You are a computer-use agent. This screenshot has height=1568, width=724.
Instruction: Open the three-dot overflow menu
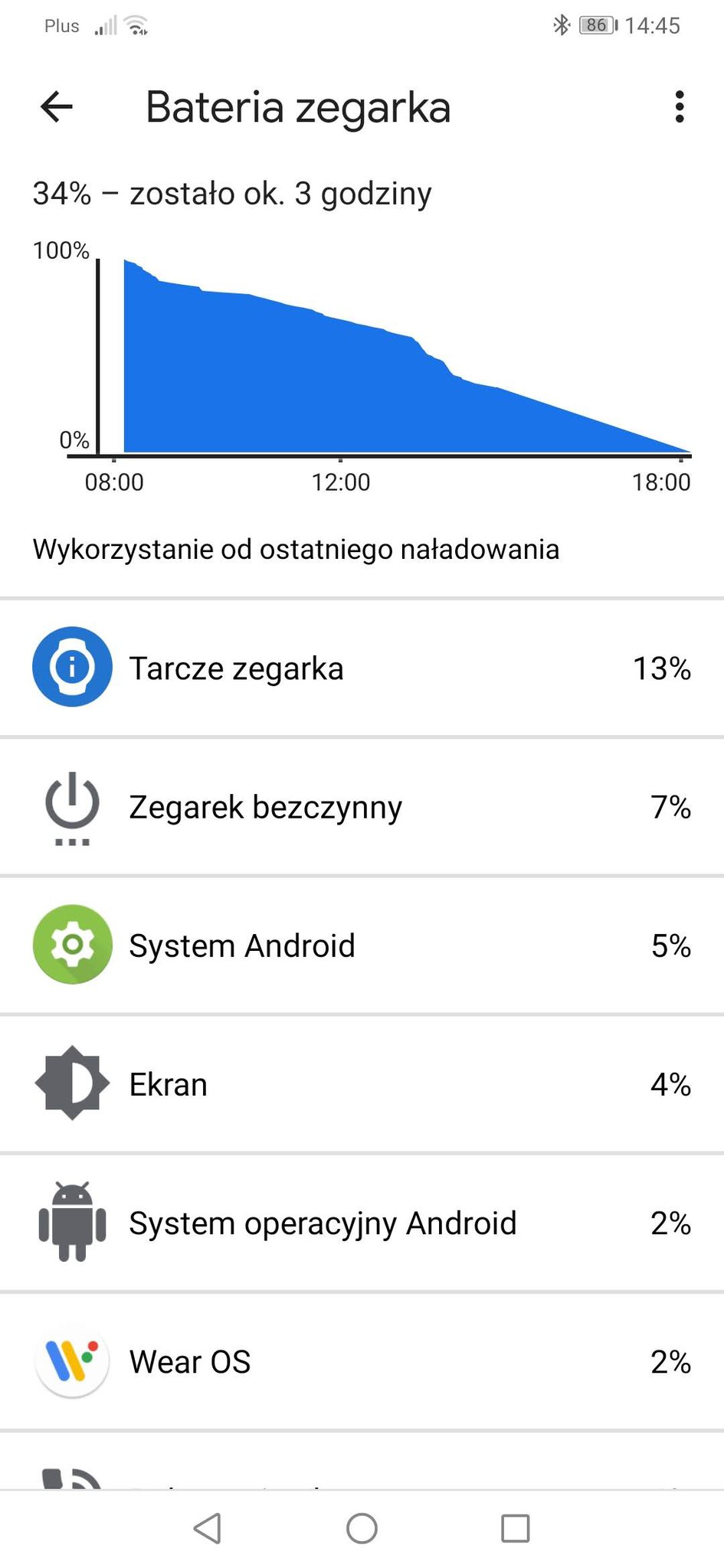679,107
